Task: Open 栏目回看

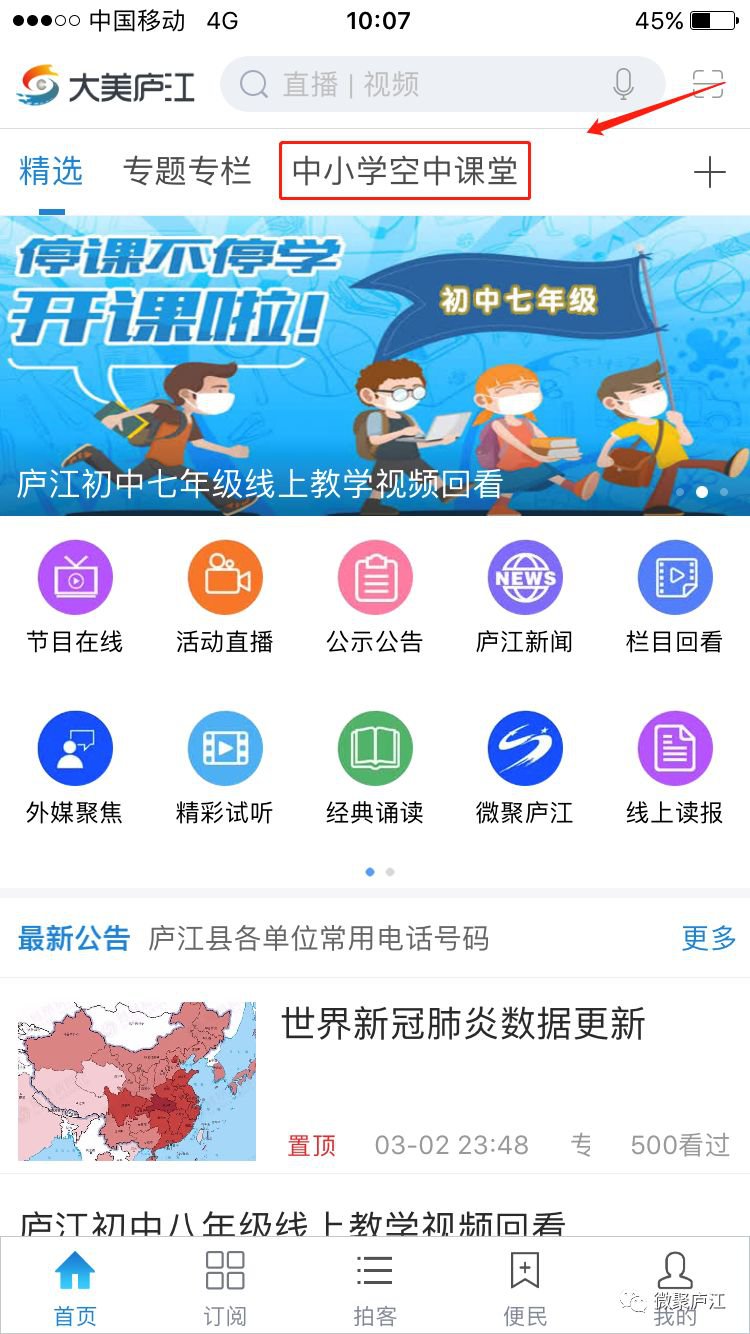Action: tap(675, 598)
